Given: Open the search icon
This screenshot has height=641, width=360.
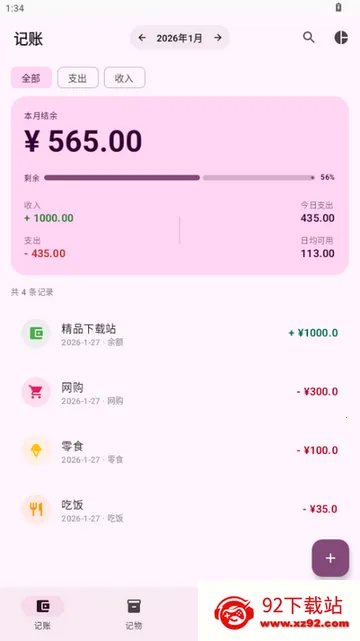Looking at the screenshot, I should [x=309, y=38].
